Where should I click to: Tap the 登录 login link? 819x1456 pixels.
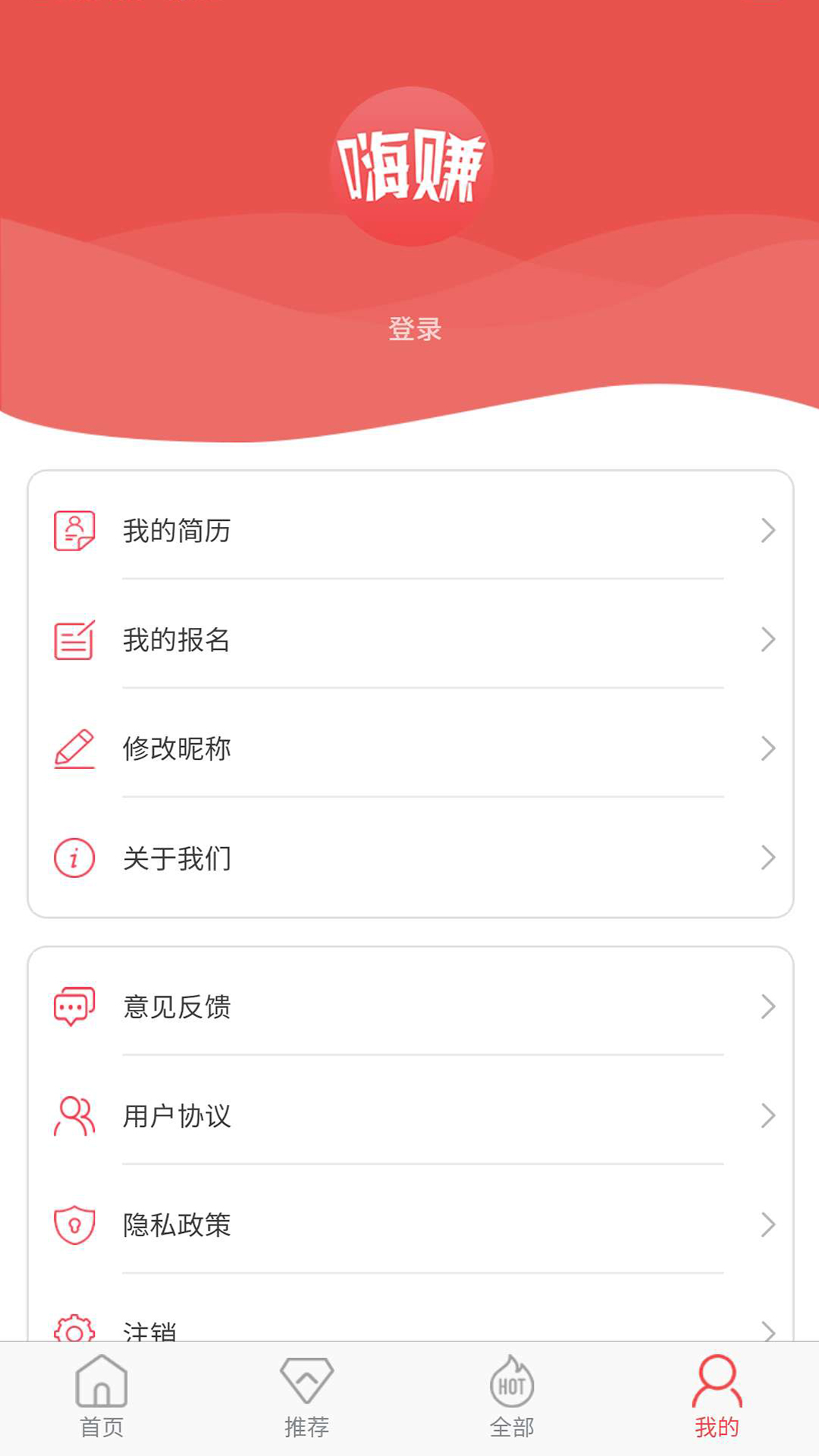point(414,329)
